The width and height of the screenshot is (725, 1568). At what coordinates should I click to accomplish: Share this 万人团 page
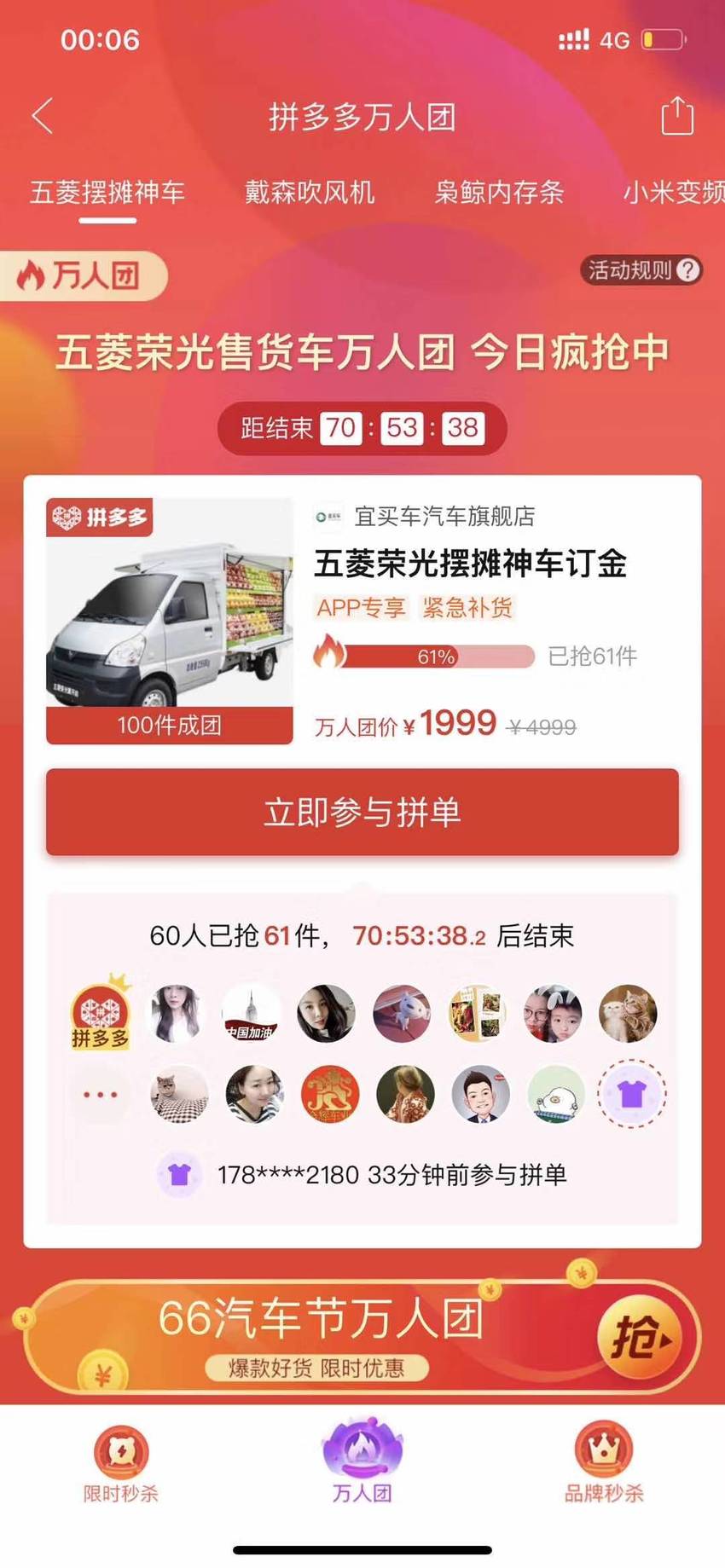pos(677,115)
